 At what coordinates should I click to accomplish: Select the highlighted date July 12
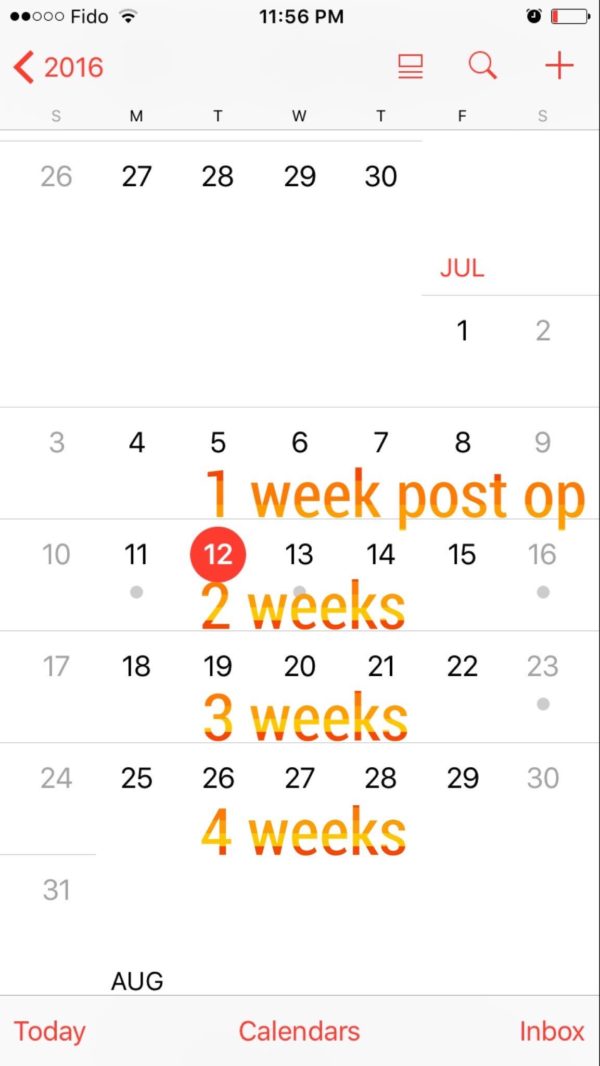click(x=218, y=555)
